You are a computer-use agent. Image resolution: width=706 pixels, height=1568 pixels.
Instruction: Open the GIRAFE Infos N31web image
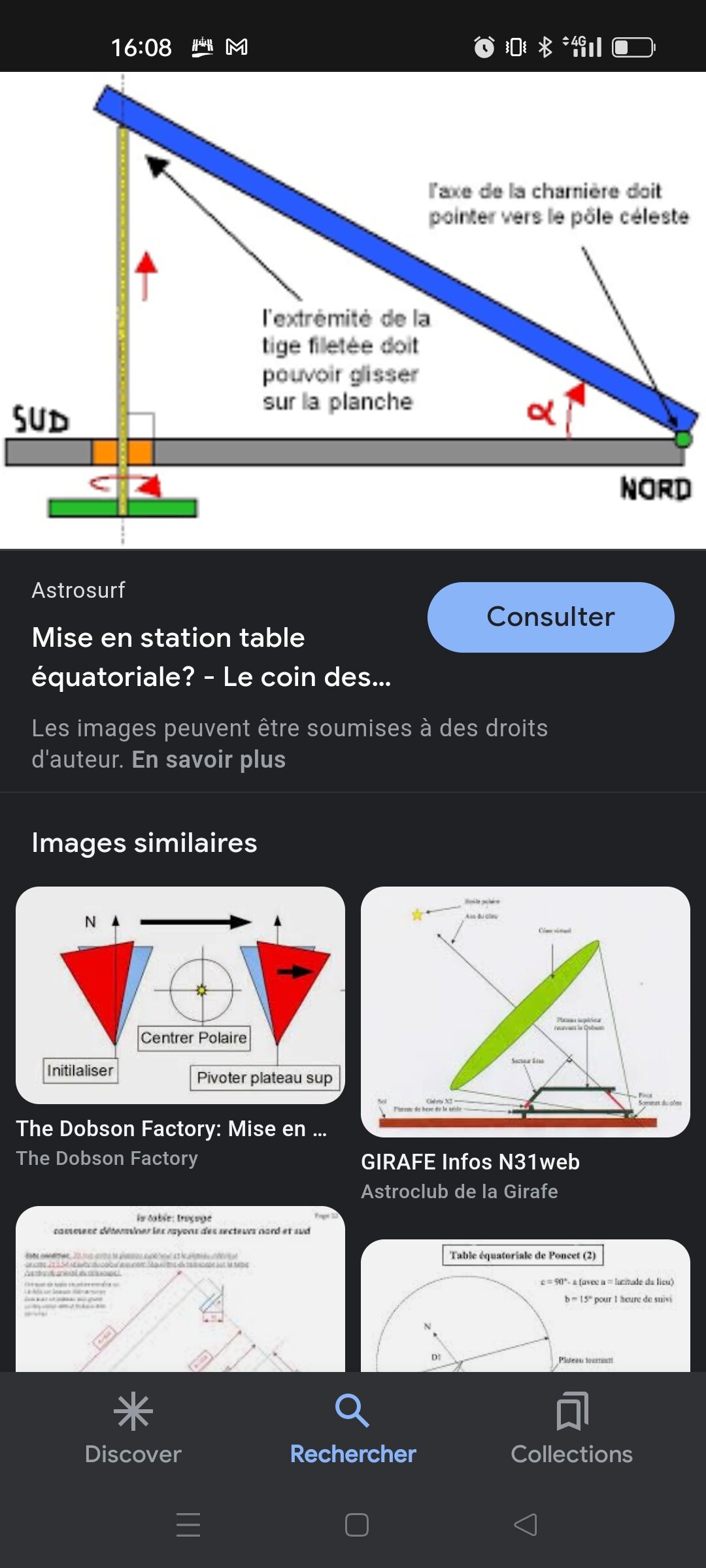click(525, 1012)
